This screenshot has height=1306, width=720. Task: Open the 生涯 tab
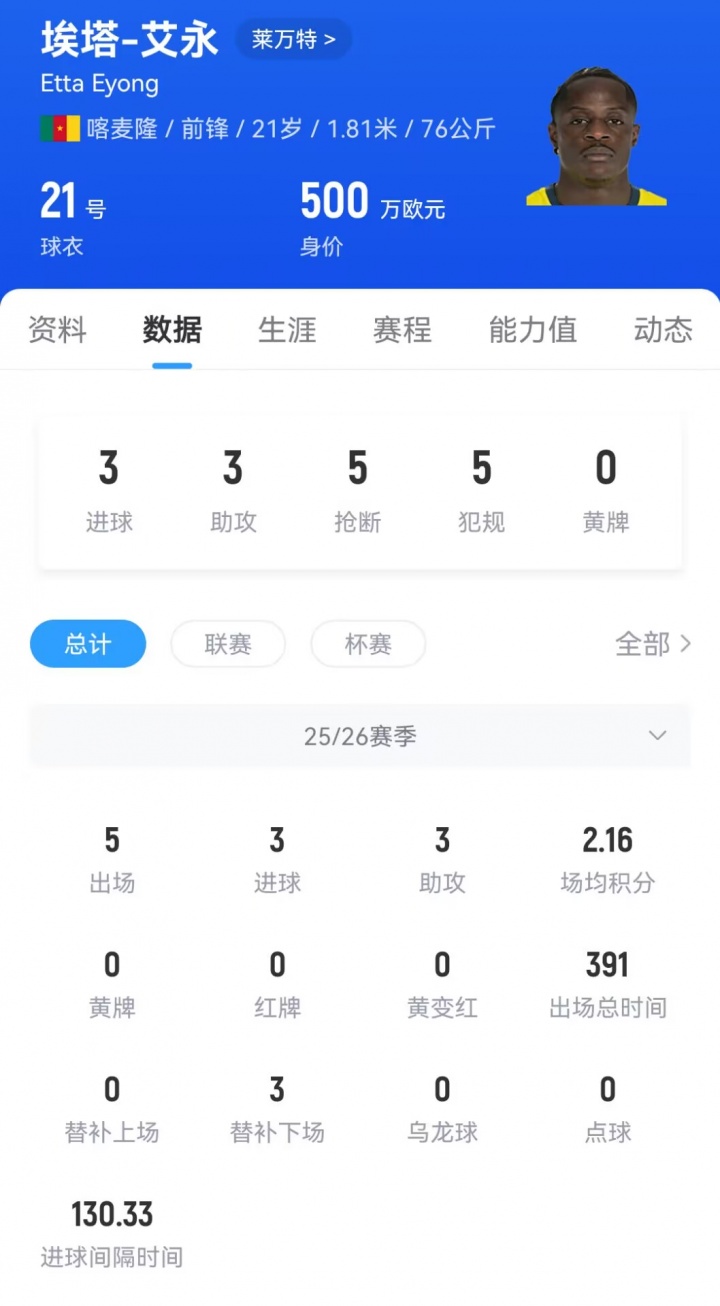[x=287, y=330]
